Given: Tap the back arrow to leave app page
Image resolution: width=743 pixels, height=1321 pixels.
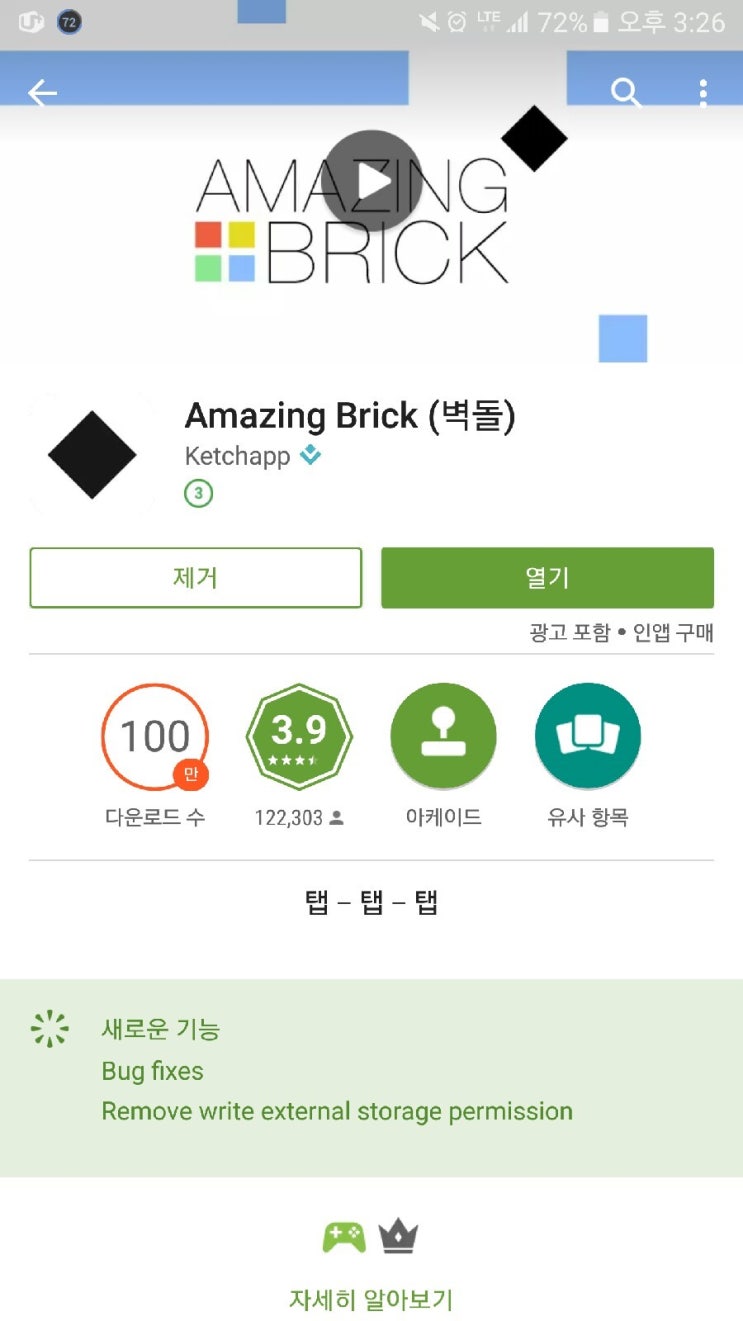Looking at the screenshot, I should point(40,92).
